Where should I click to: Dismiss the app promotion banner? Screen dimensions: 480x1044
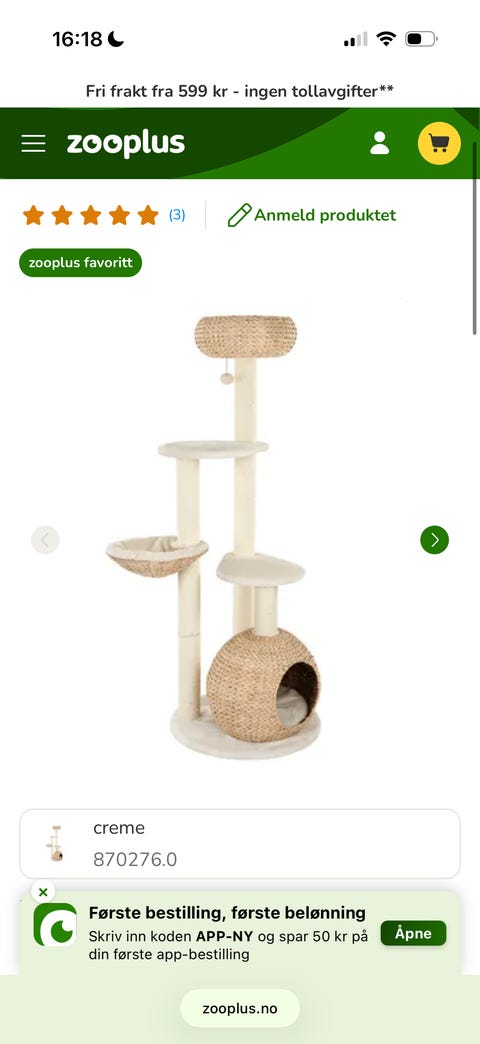click(x=43, y=892)
